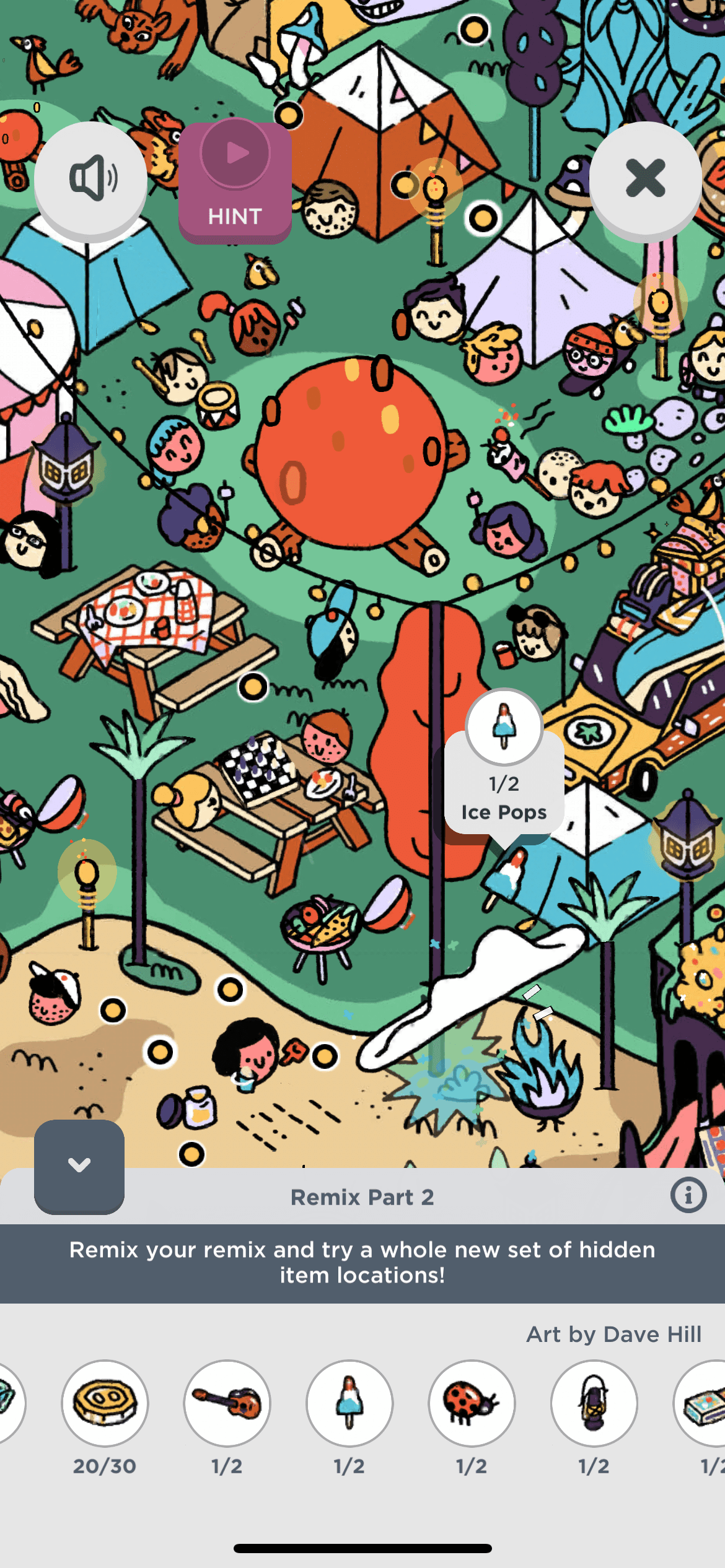The width and height of the screenshot is (725, 1568).
Task: Select the ladybug item in the tray
Action: (472, 1403)
